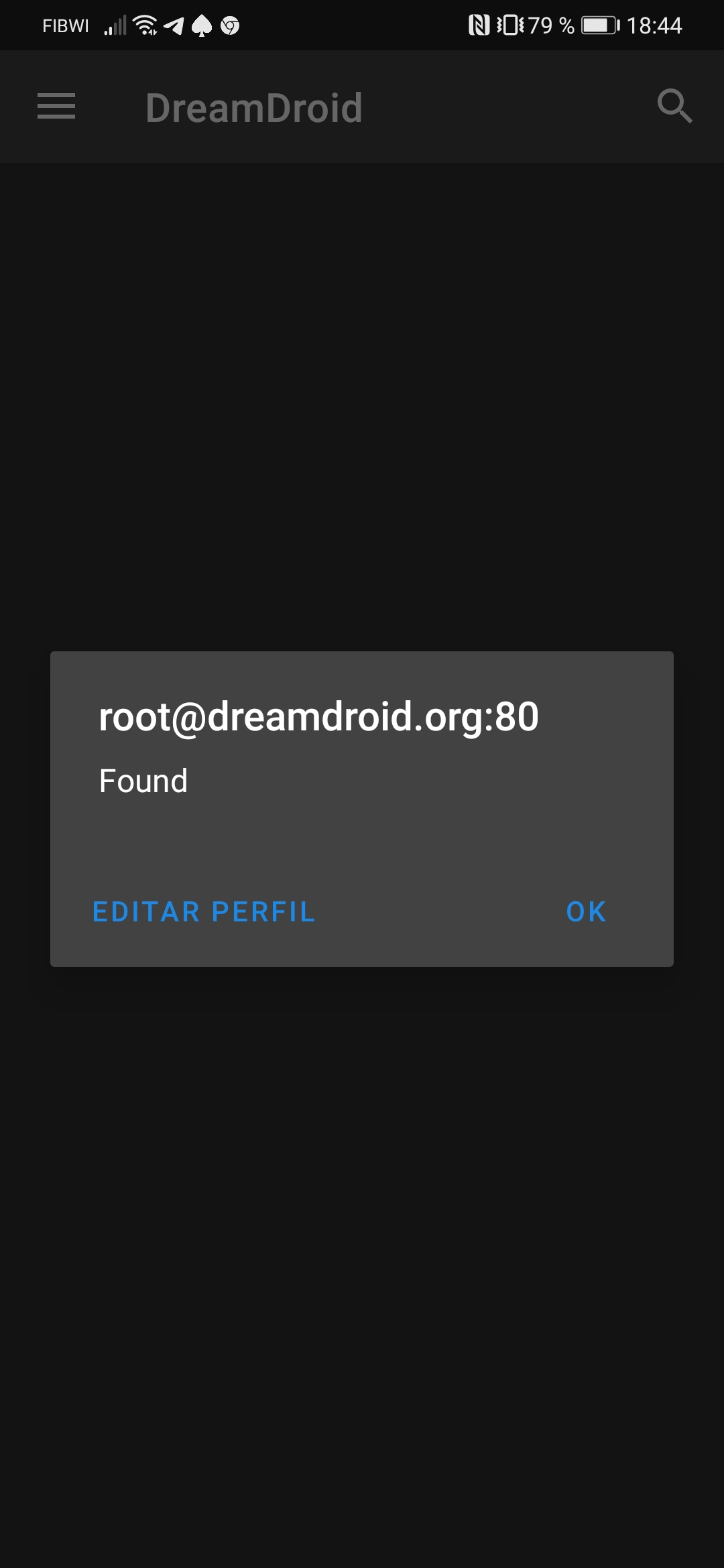Confirm the dialog with OK
The width and height of the screenshot is (724, 1568).
coord(586,911)
